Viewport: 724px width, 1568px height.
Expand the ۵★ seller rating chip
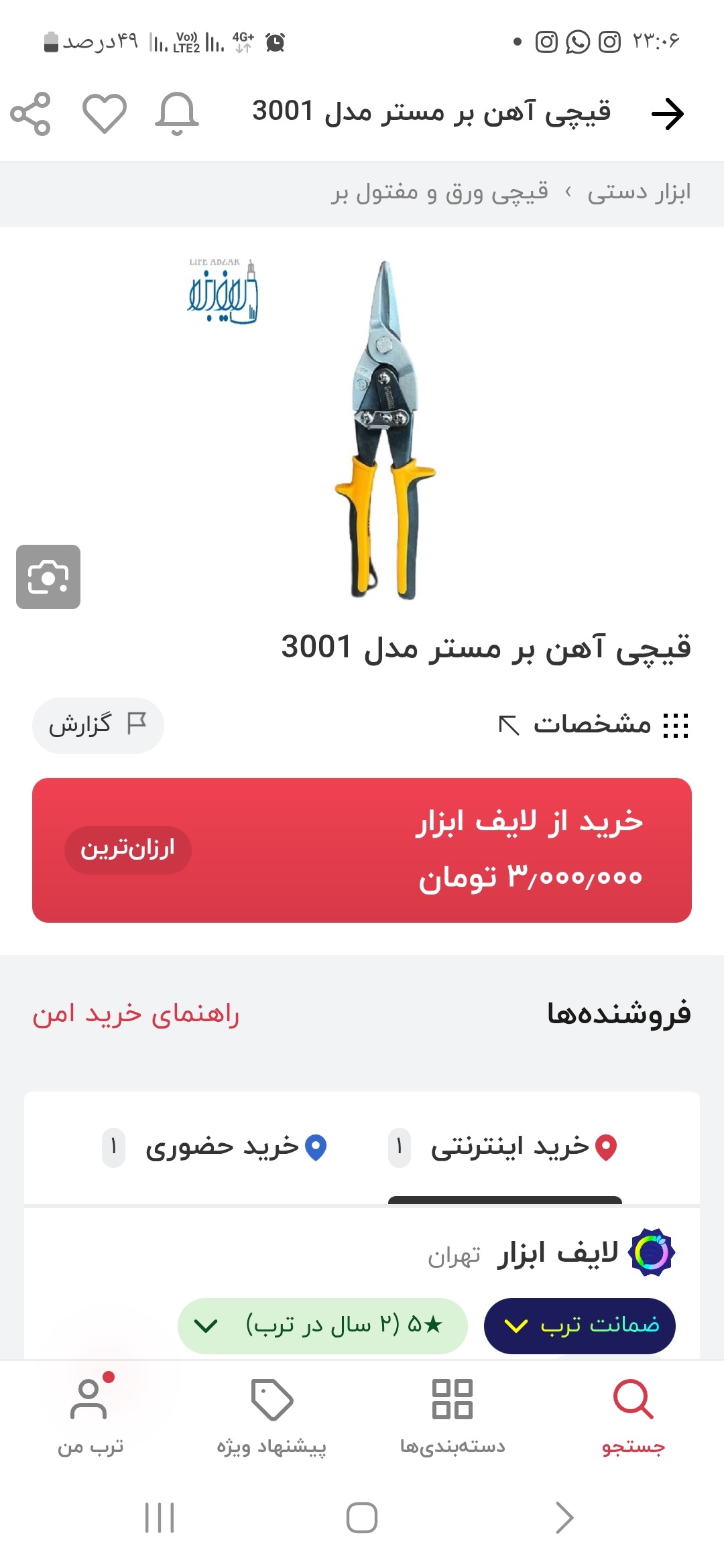(322, 1325)
